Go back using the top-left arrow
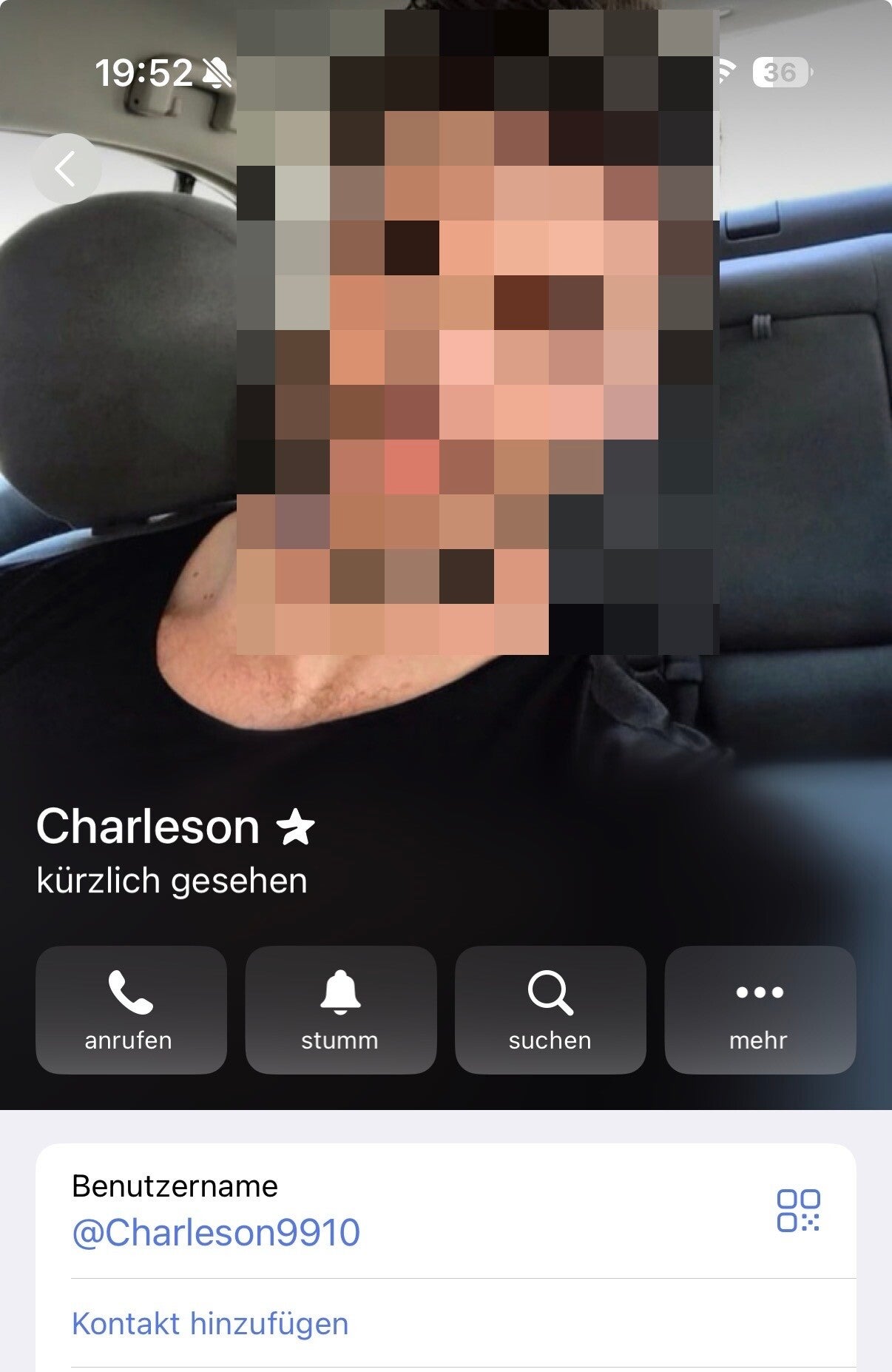 tap(67, 169)
